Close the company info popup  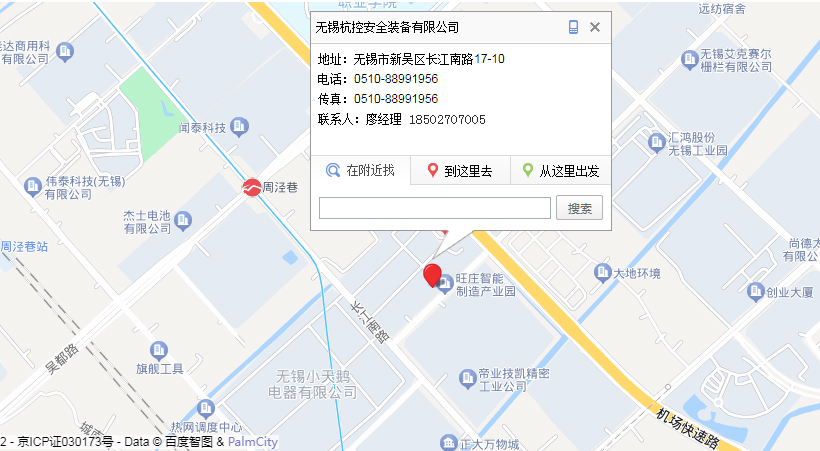click(595, 27)
